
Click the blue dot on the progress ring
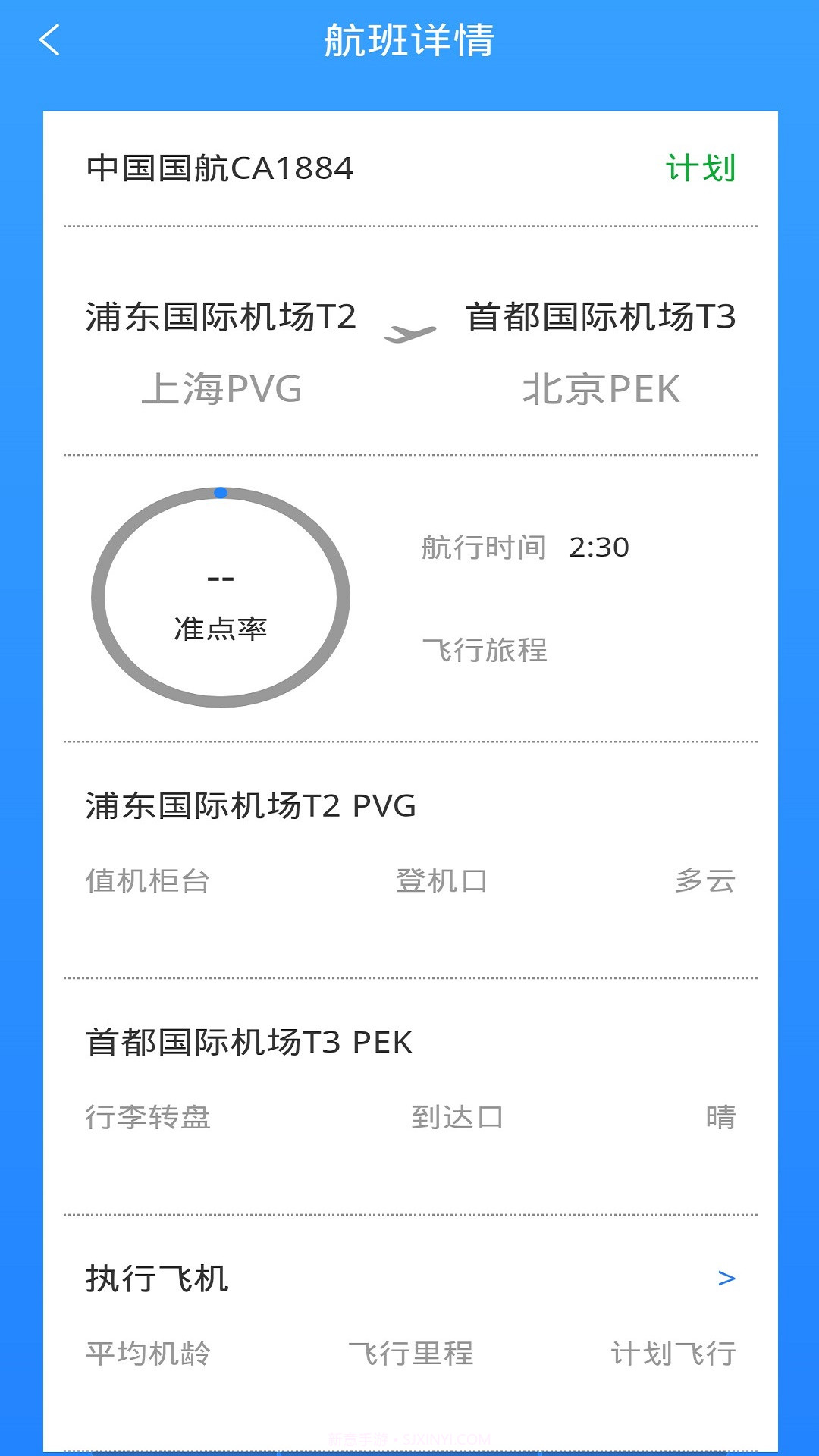221,491
